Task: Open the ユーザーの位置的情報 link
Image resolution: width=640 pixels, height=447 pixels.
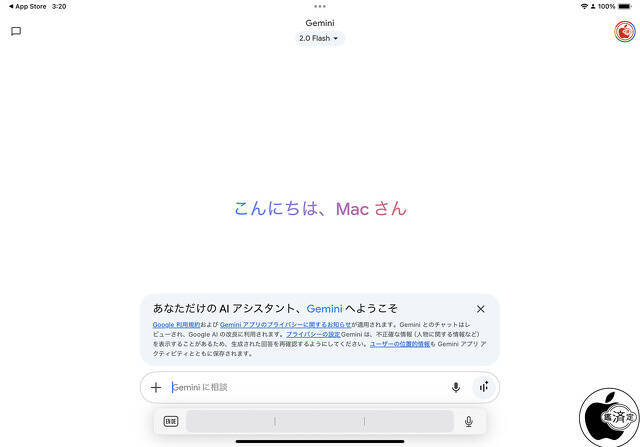Action: pyautogui.click(x=400, y=343)
